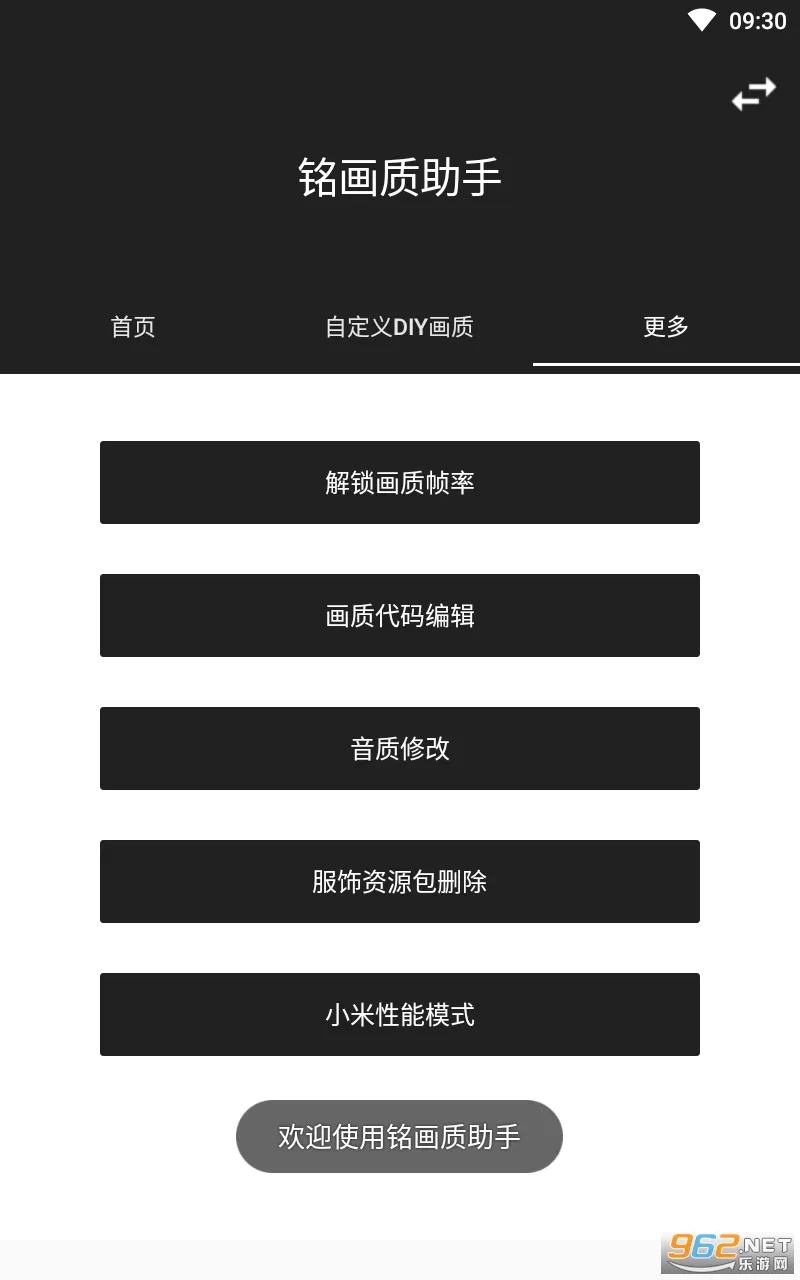Switch to the 首页 tab

[133, 327]
